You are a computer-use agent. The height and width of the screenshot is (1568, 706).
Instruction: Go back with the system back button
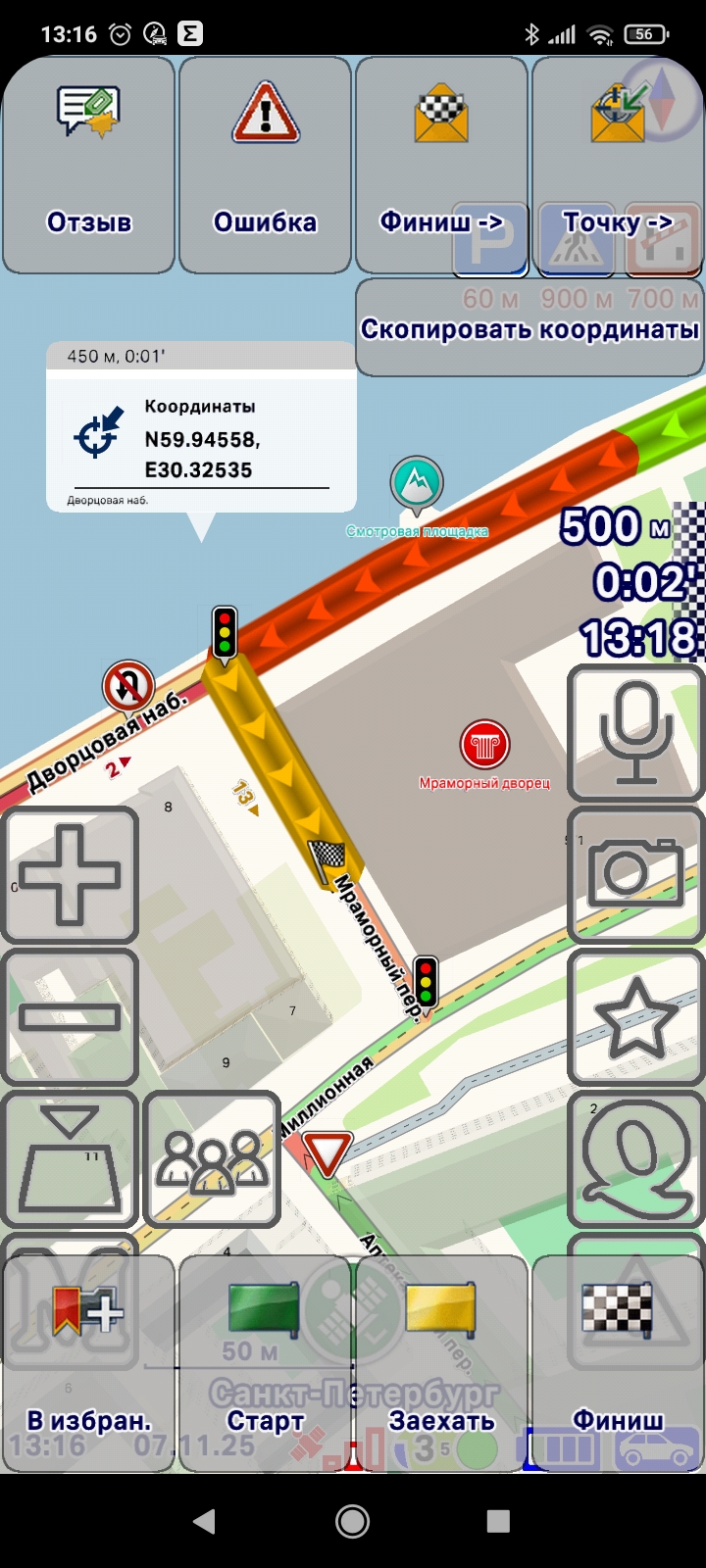(204, 1521)
